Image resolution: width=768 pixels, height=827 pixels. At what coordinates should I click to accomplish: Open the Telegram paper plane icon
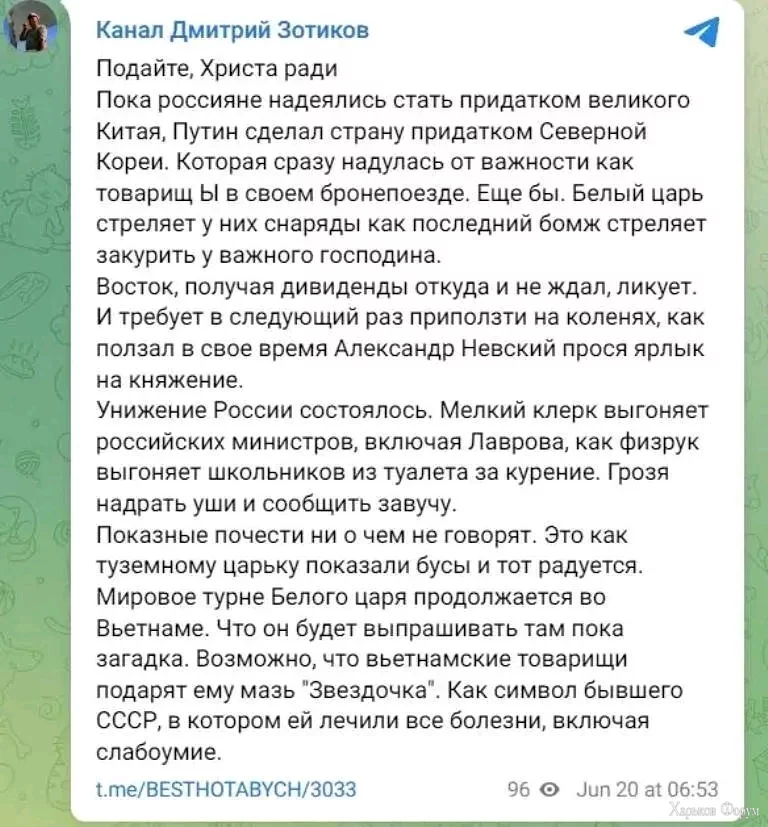pyautogui.click(x=701, y=32)
